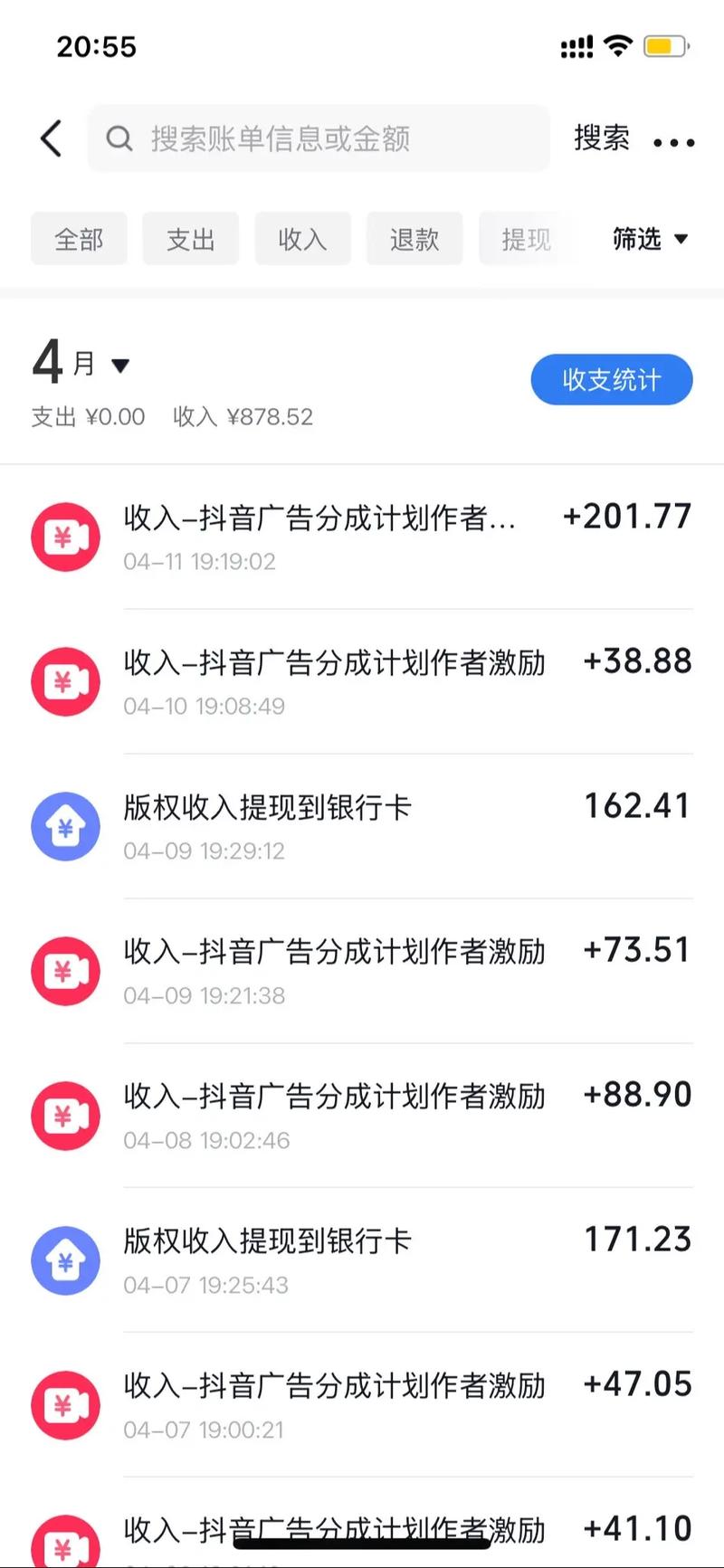Viewport: 724px width, 1568px height.
Task: Click the magnifying glass search icon
Action: (119, 138)
